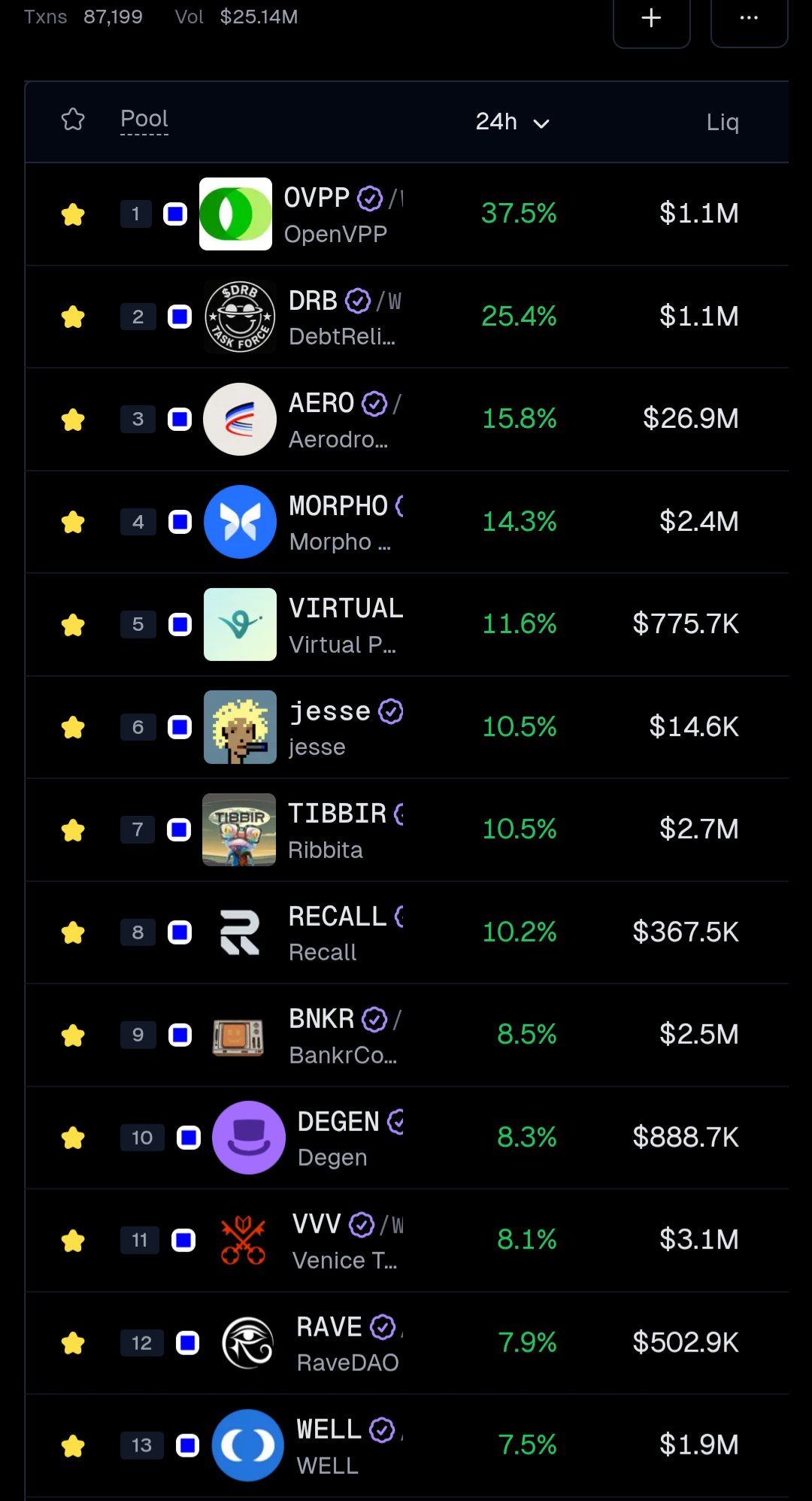The image size is (812, 1501).
Task: View the WELL pool details
Action: [331, 1445]
